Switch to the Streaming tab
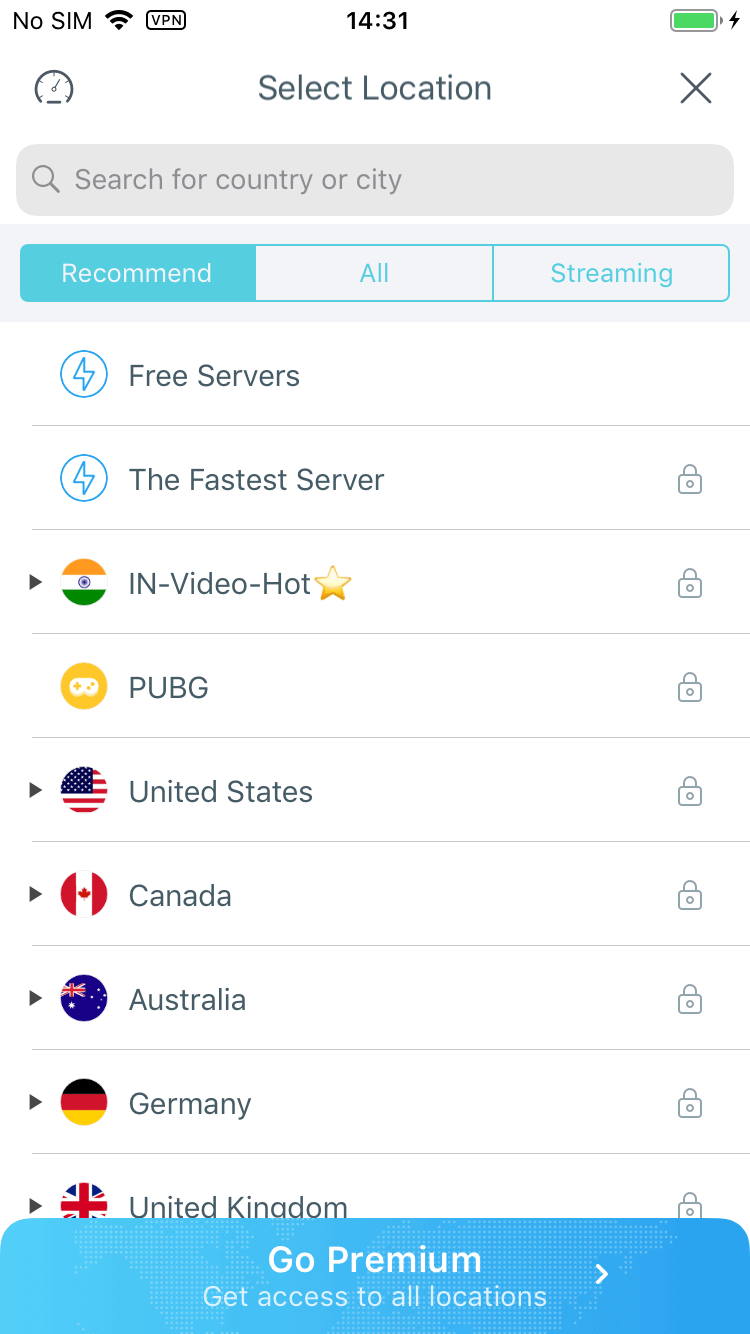This screenshot has width=750, height=1334. click(x=611, y=273)
